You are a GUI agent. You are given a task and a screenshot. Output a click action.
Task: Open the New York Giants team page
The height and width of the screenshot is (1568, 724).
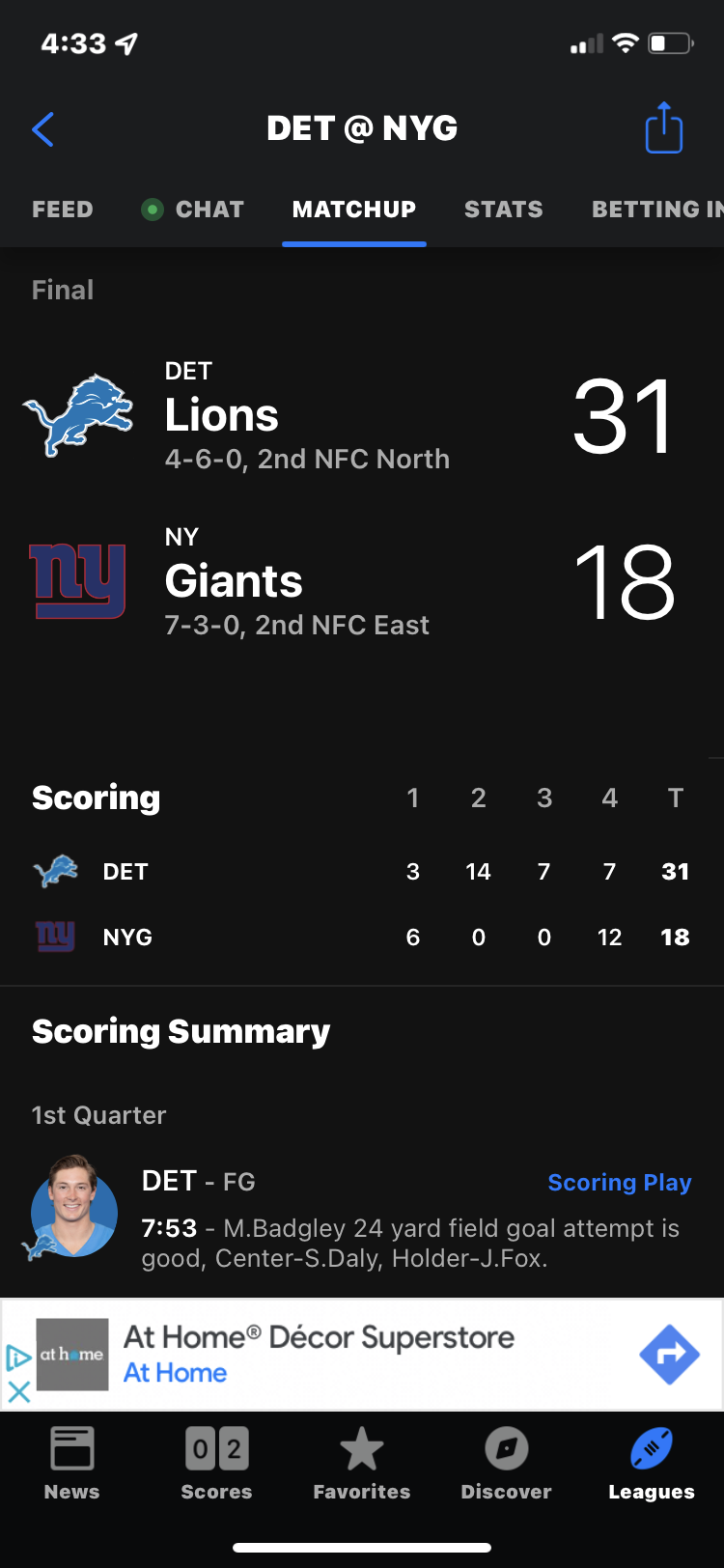coord(234,582)
